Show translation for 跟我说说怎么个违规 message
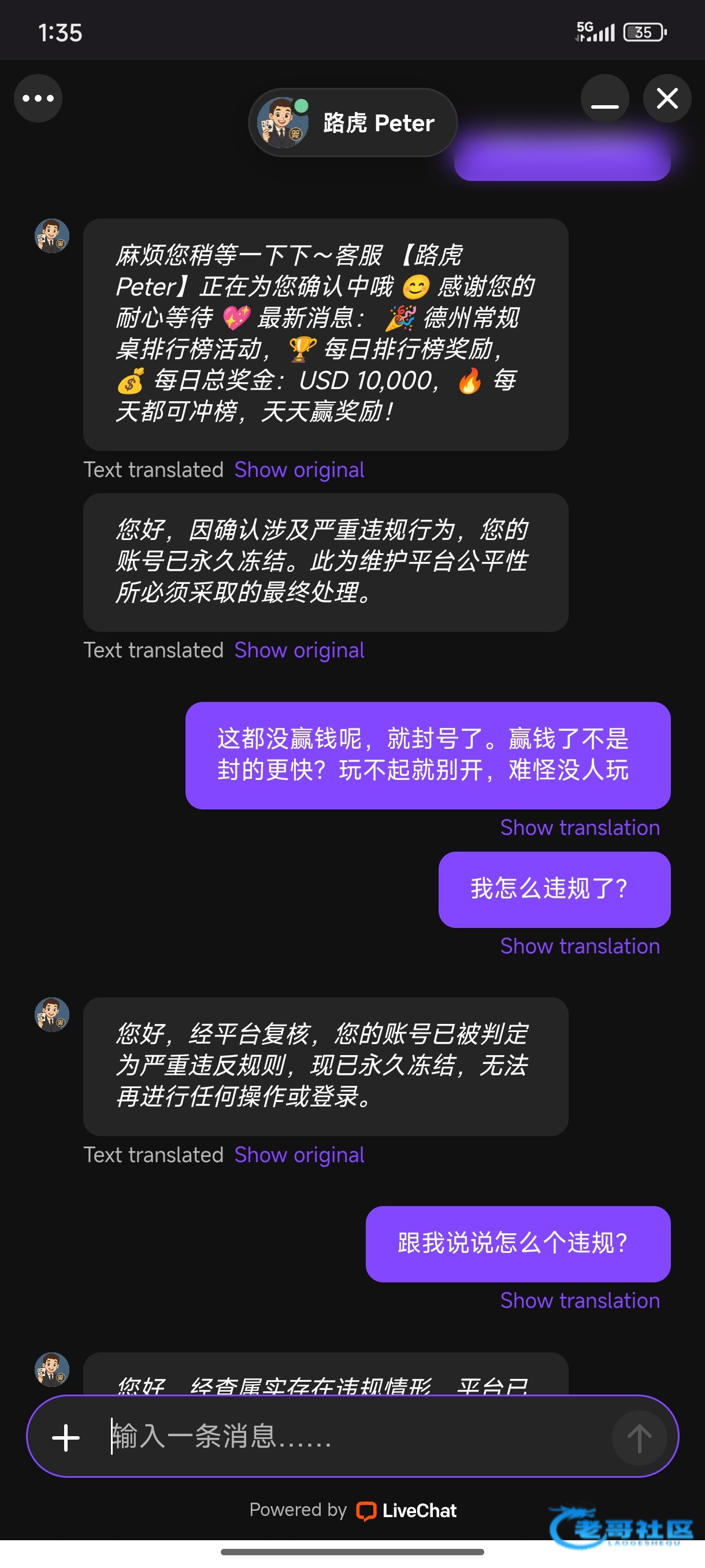This screenshot has width=705, height=1568. [x=580, y=1301]
